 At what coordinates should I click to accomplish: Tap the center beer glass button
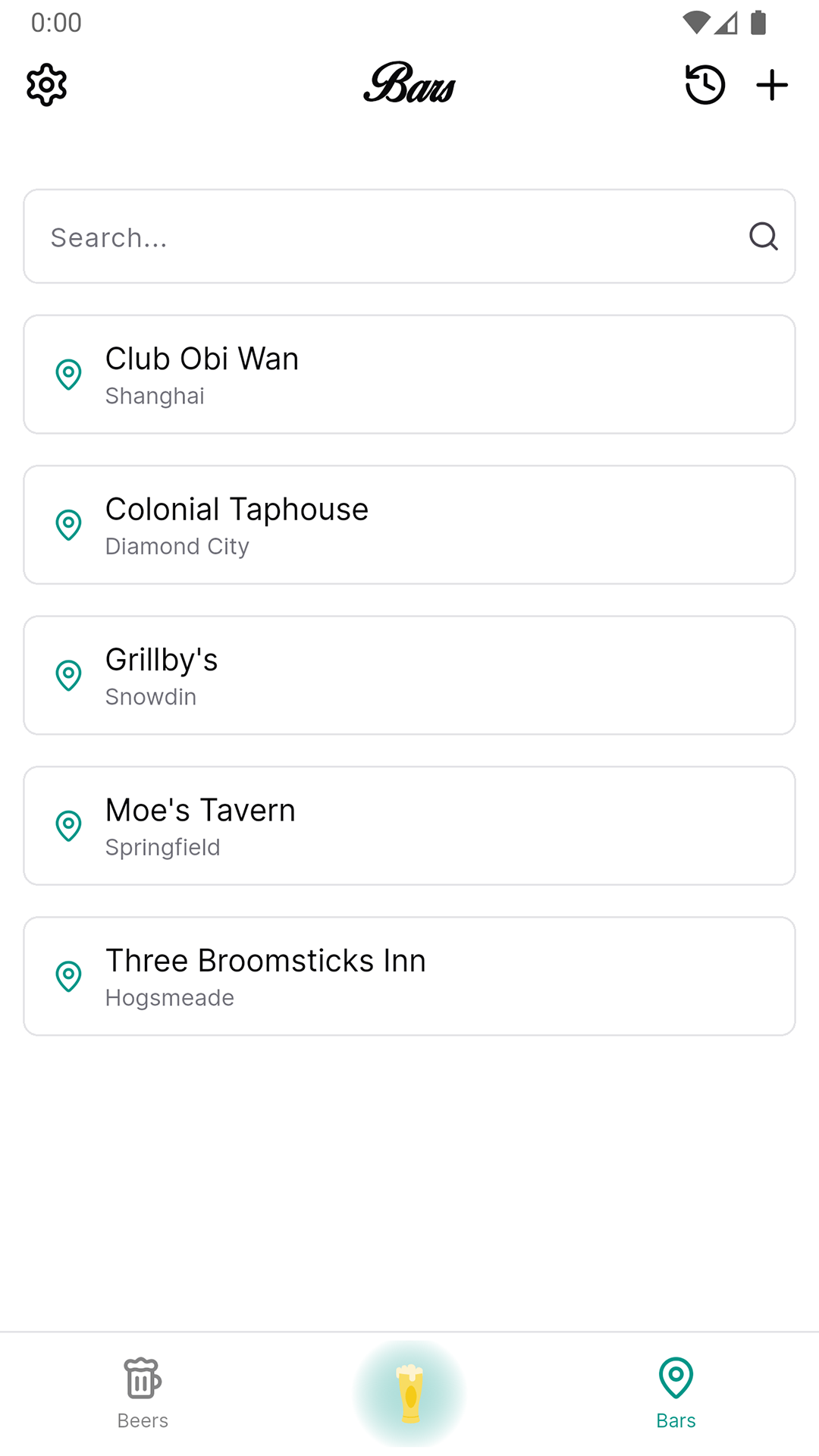(x=409, y=1394)
